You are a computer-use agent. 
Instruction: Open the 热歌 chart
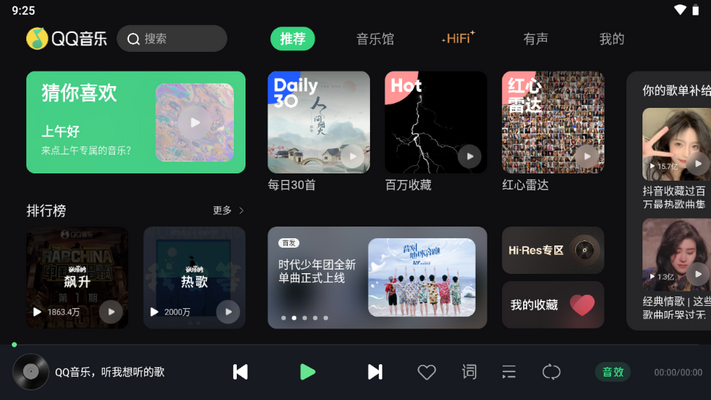194,277
